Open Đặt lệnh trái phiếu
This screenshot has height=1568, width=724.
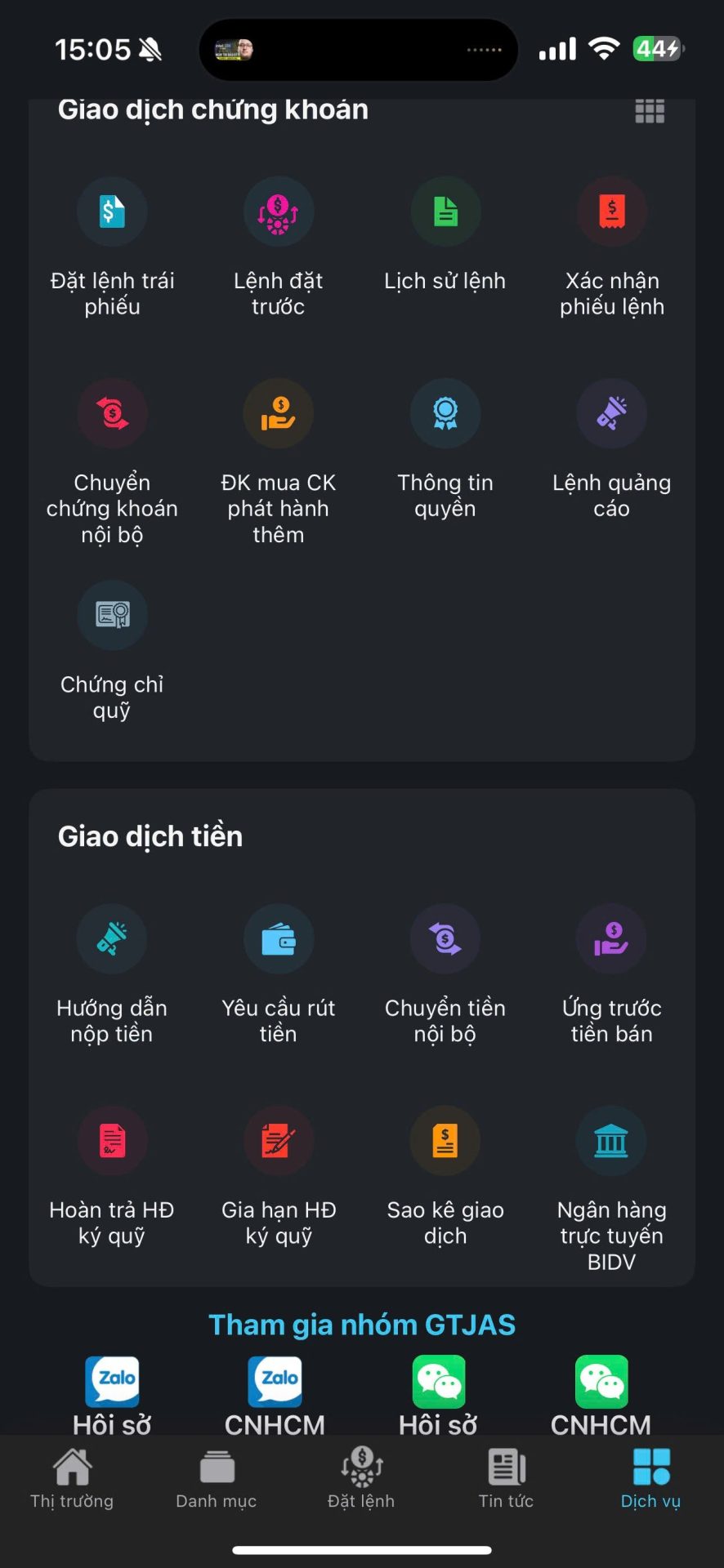(112, 212)
